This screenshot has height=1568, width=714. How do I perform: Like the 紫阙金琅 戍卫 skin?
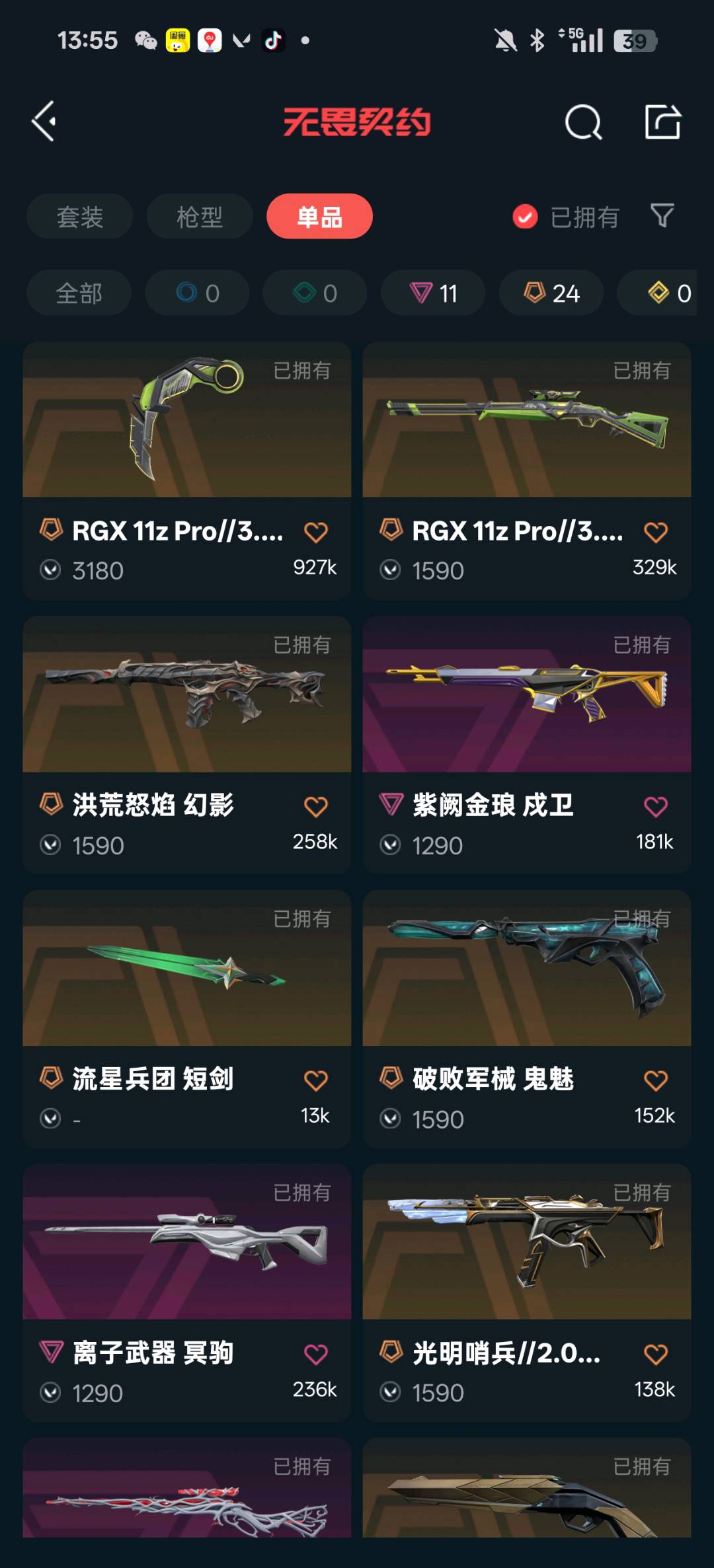point(655,806)
